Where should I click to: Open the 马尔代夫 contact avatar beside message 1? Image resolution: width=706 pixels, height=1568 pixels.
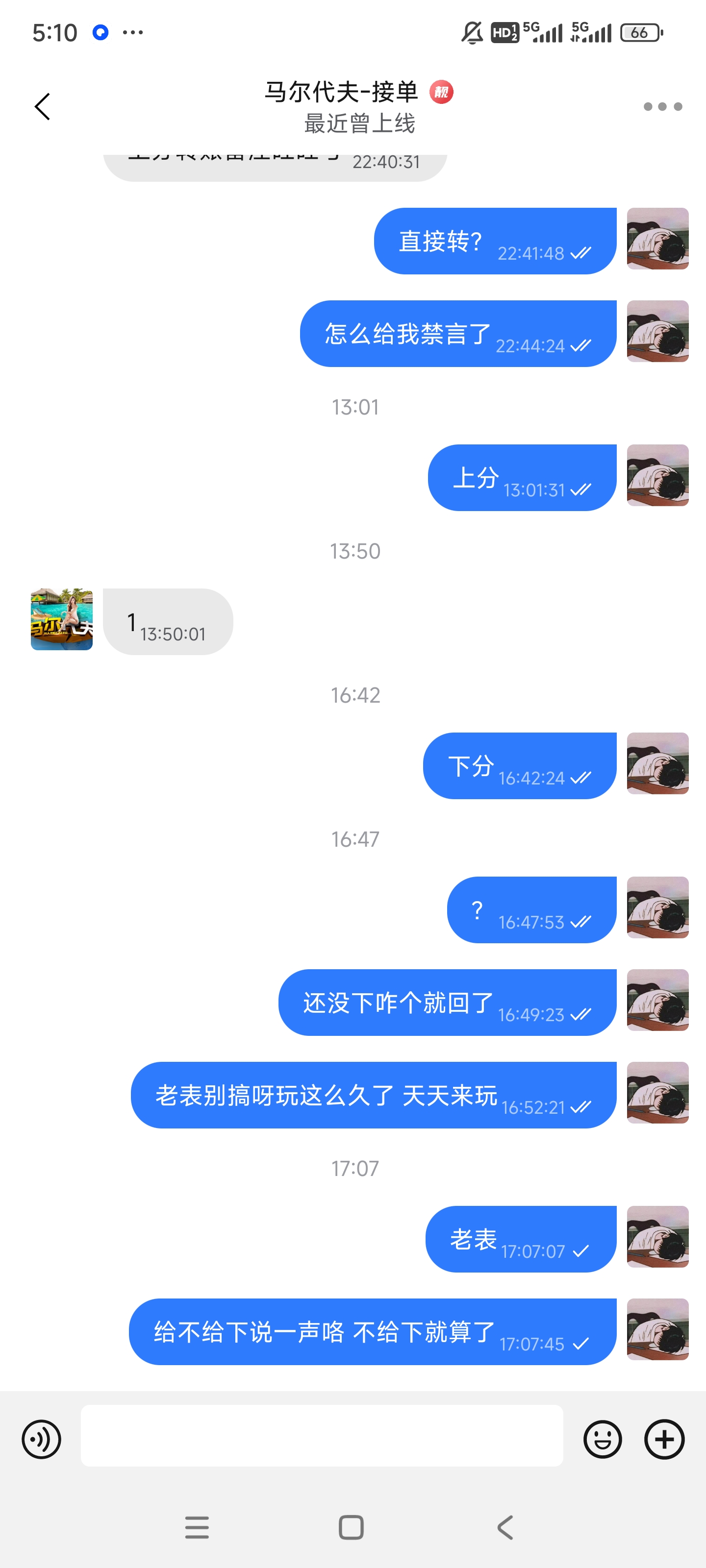point(61,619)
